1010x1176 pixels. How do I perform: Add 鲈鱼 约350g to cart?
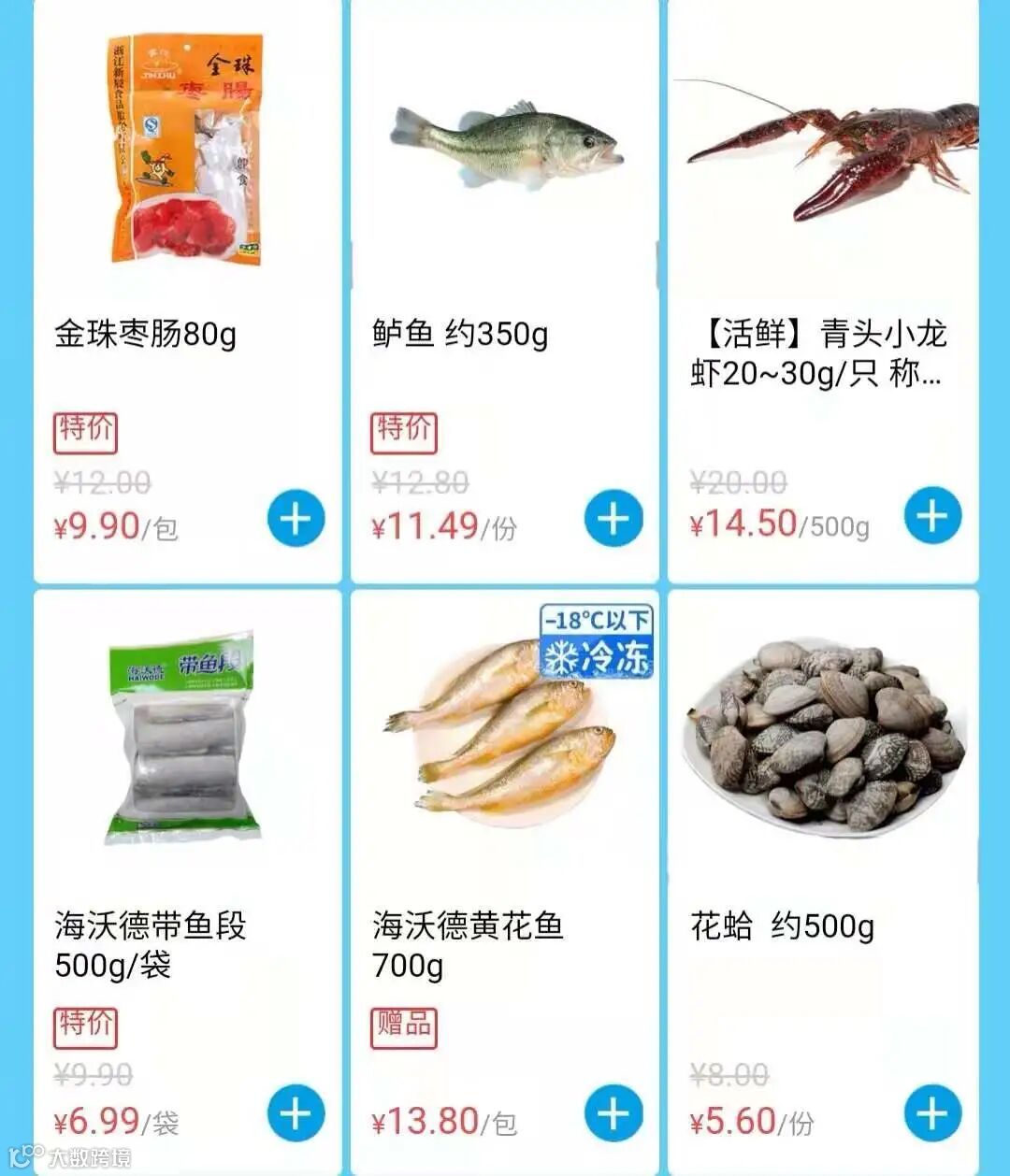[x=613, y=519]
